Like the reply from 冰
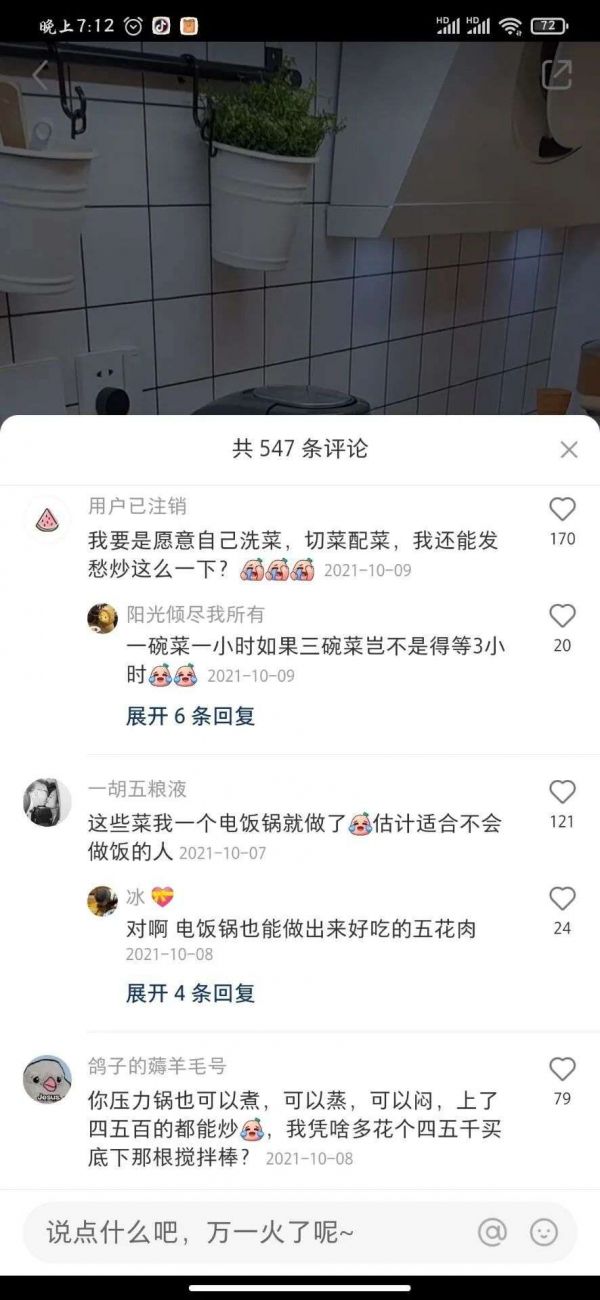Viewport: 600px width, 1300px height. tap(563, 898)
